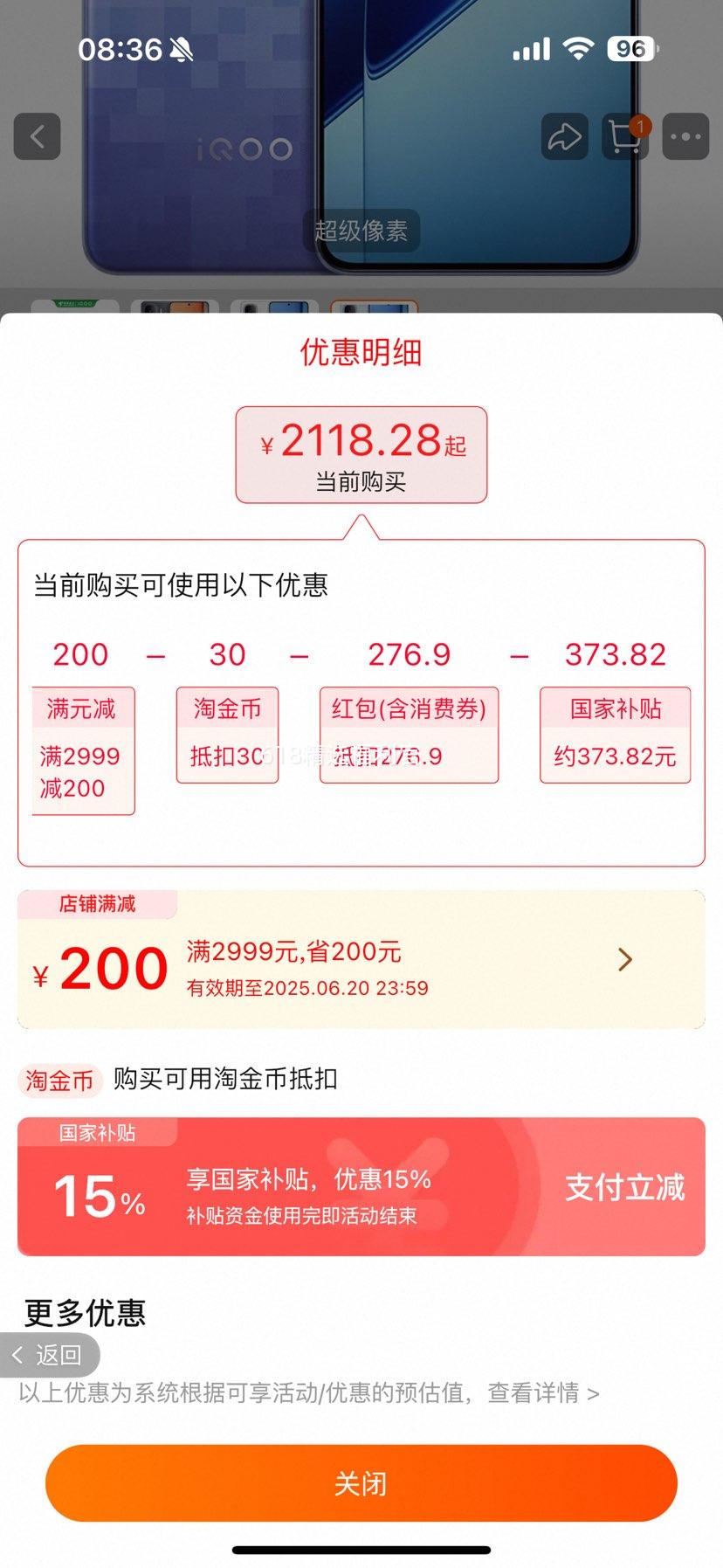Open the 国家补贴 15% subsidy banner
Viewport: 723px width, 1568px height.
click(361, 1186)
